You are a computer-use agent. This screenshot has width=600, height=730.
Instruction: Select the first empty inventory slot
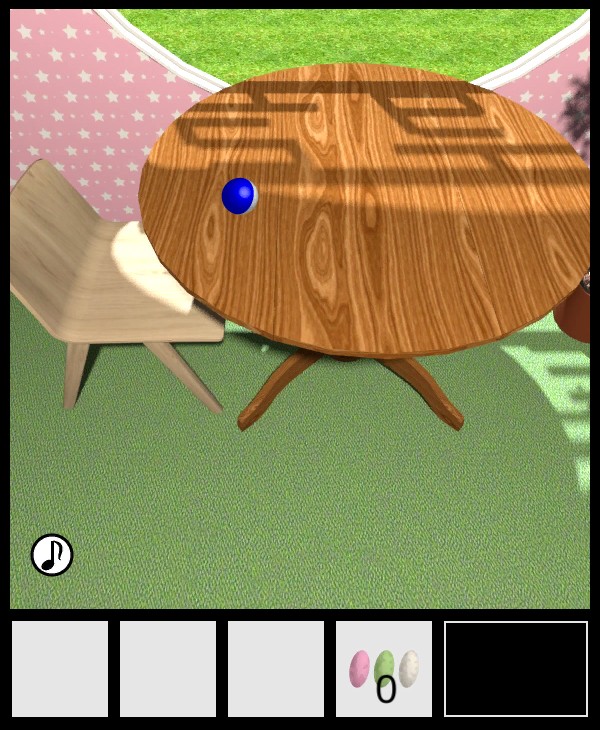click(x=60, y=669)
